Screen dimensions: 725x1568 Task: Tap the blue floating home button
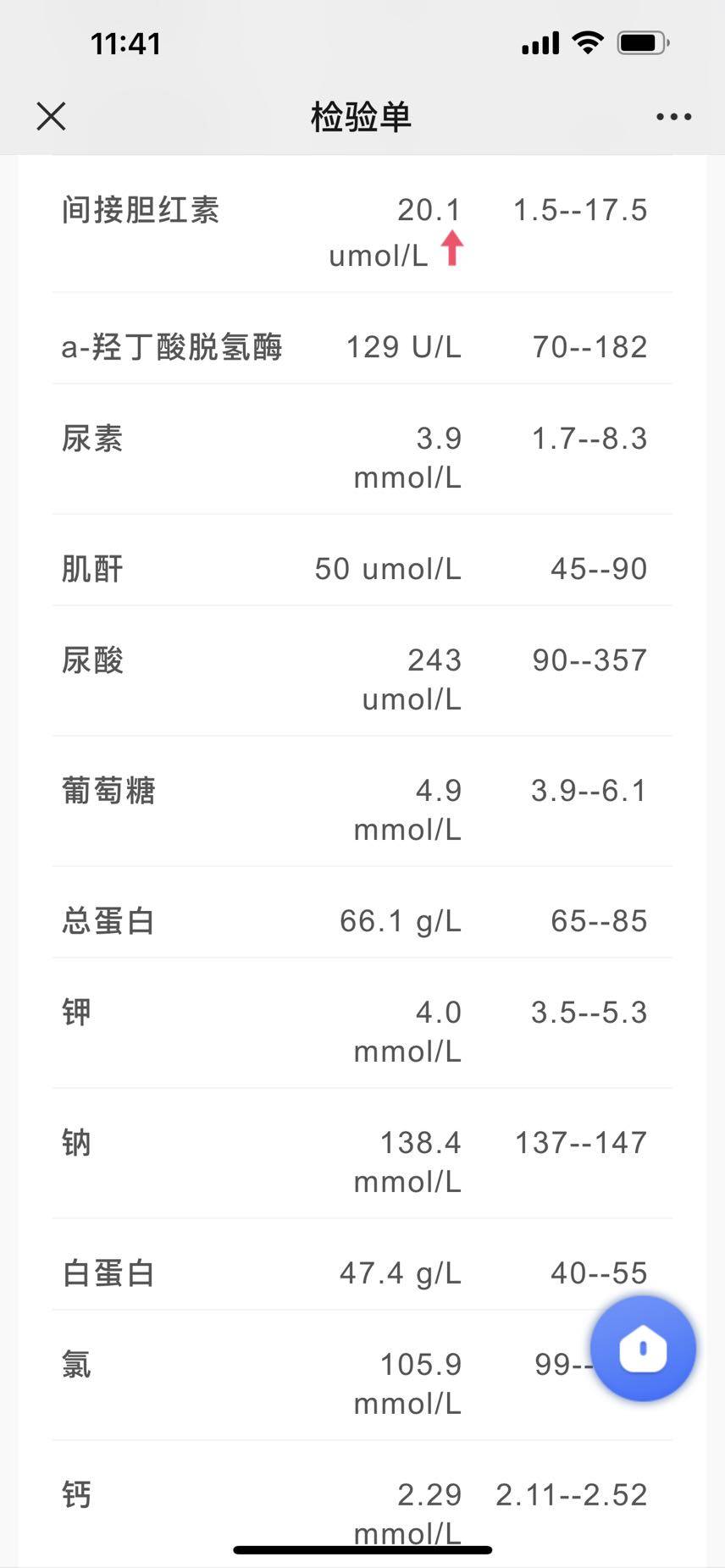tap(643, 1349)
